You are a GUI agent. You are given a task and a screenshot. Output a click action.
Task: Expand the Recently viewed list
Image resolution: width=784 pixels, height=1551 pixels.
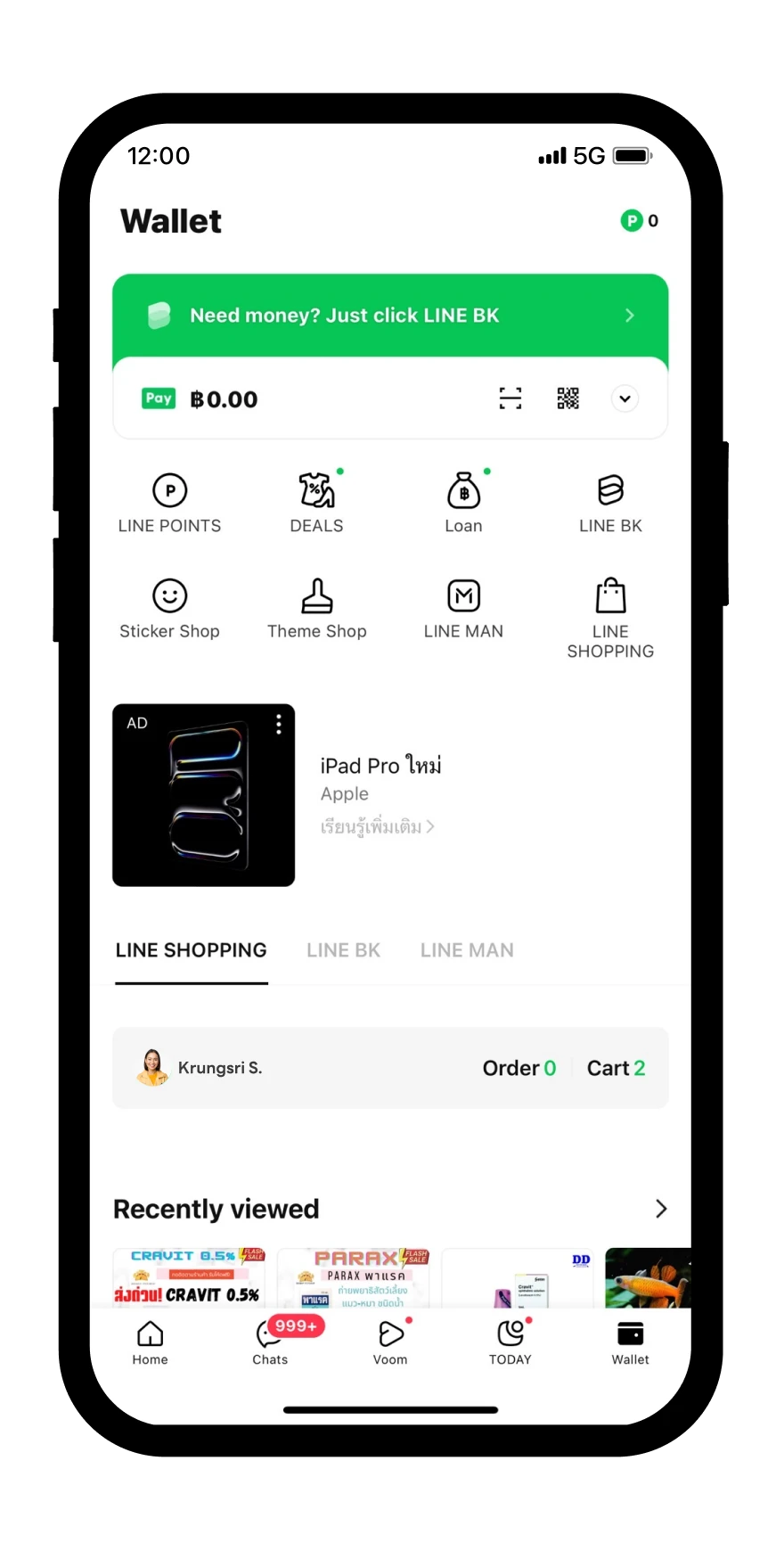660,1209
